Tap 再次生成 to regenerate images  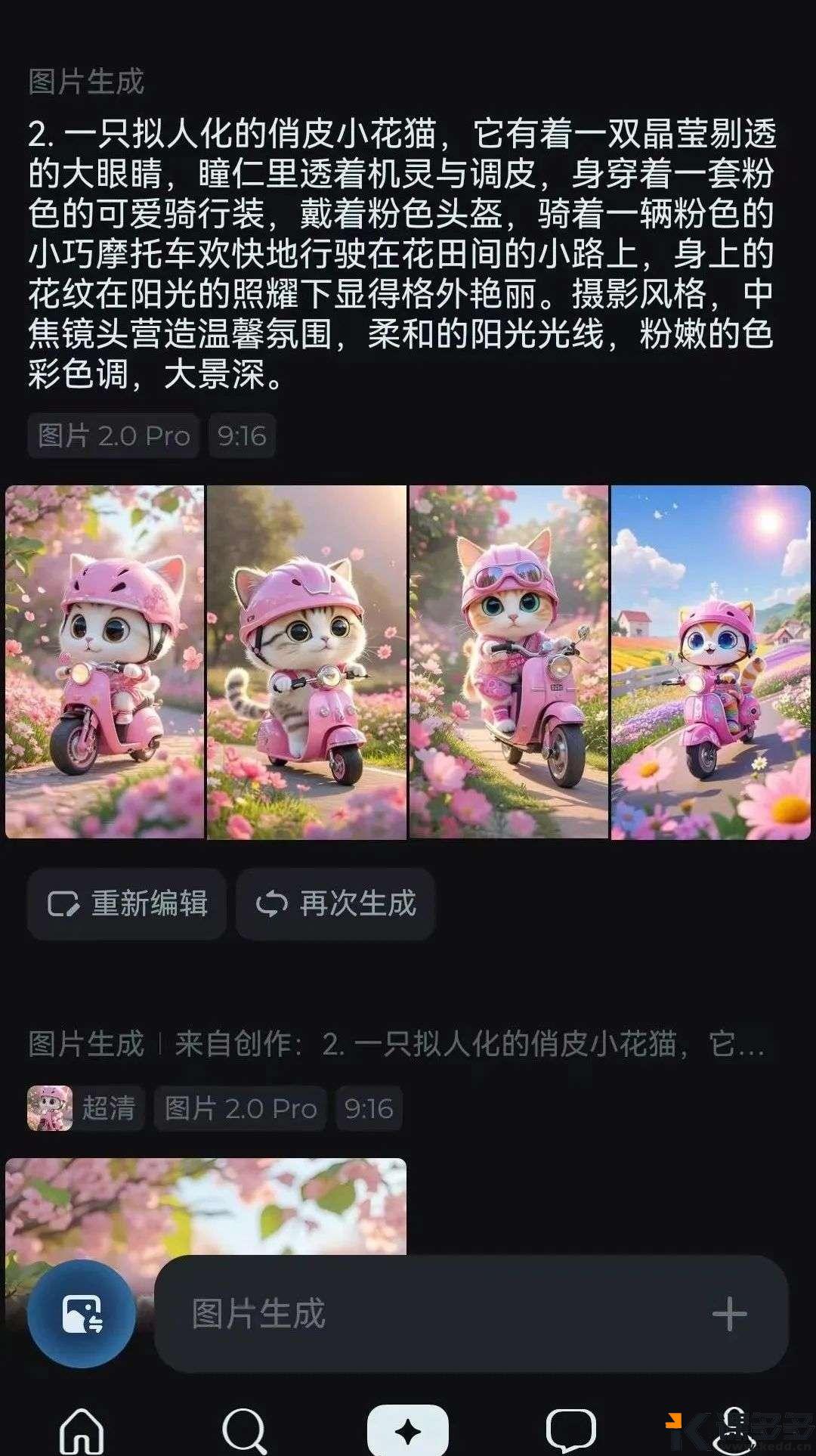[335, 903]
